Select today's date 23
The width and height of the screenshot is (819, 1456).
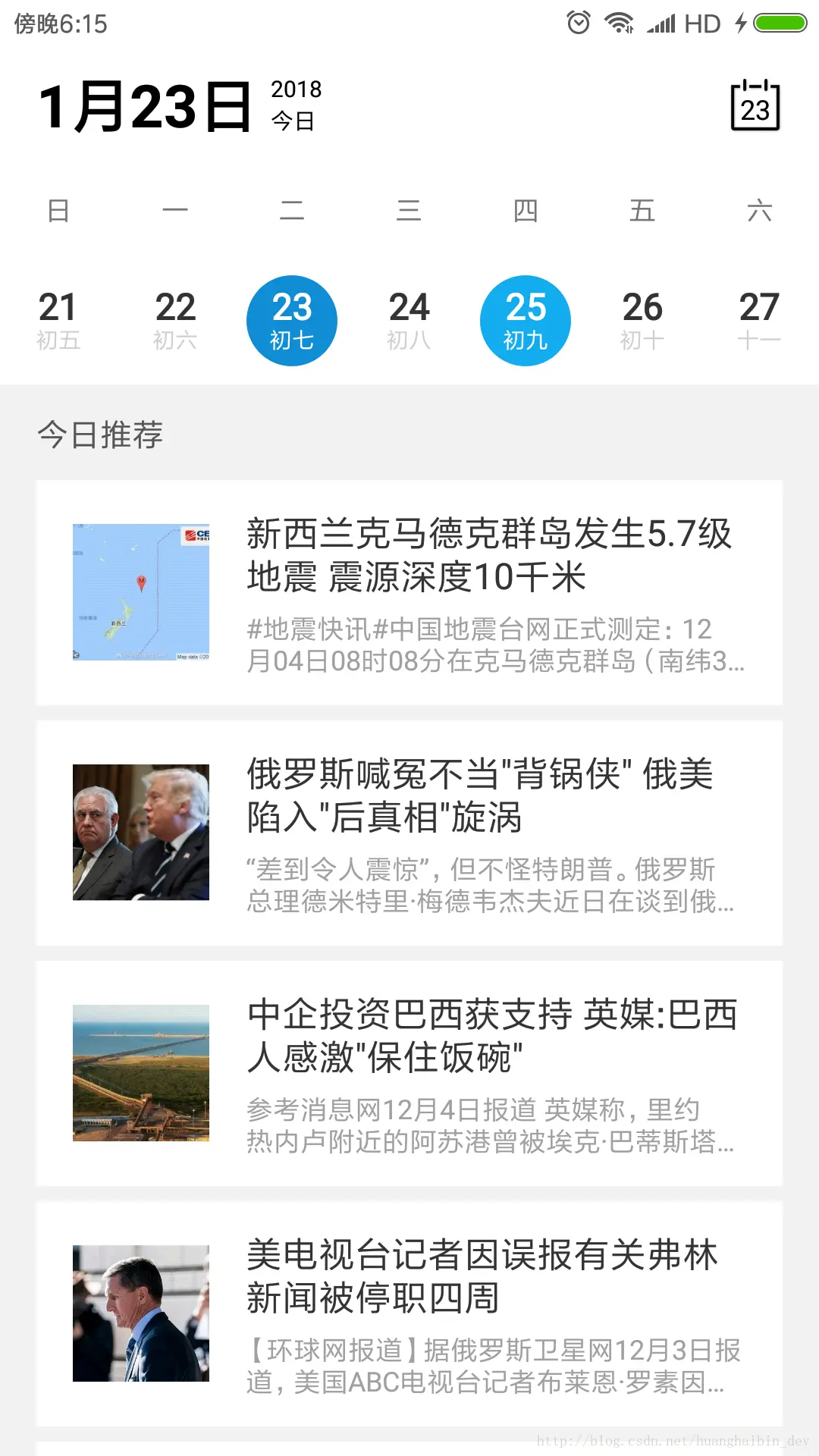292,320
